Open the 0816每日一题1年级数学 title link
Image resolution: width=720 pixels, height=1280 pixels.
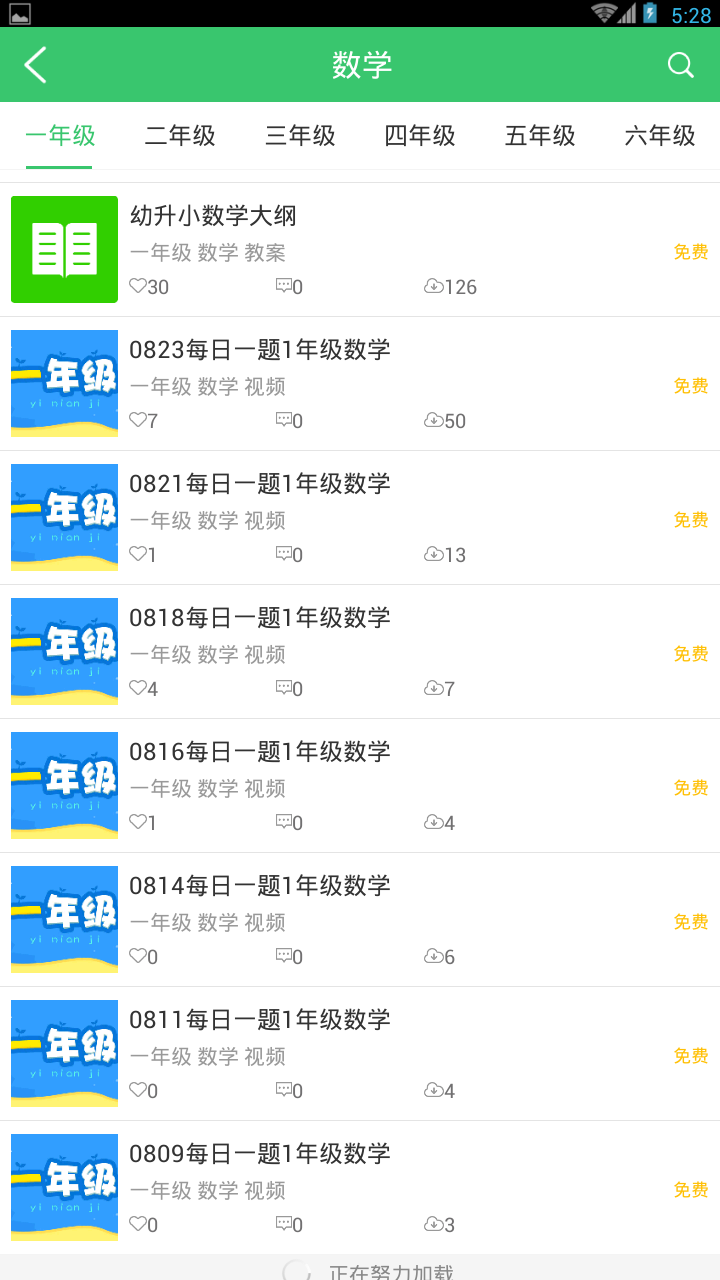pyautogui.click(x=262, y=751)
